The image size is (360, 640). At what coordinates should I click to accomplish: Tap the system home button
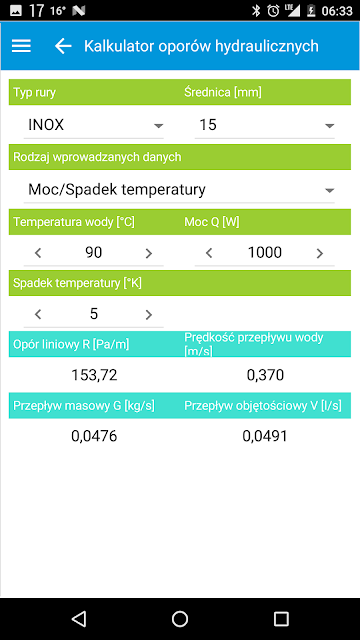coord(180,619)
